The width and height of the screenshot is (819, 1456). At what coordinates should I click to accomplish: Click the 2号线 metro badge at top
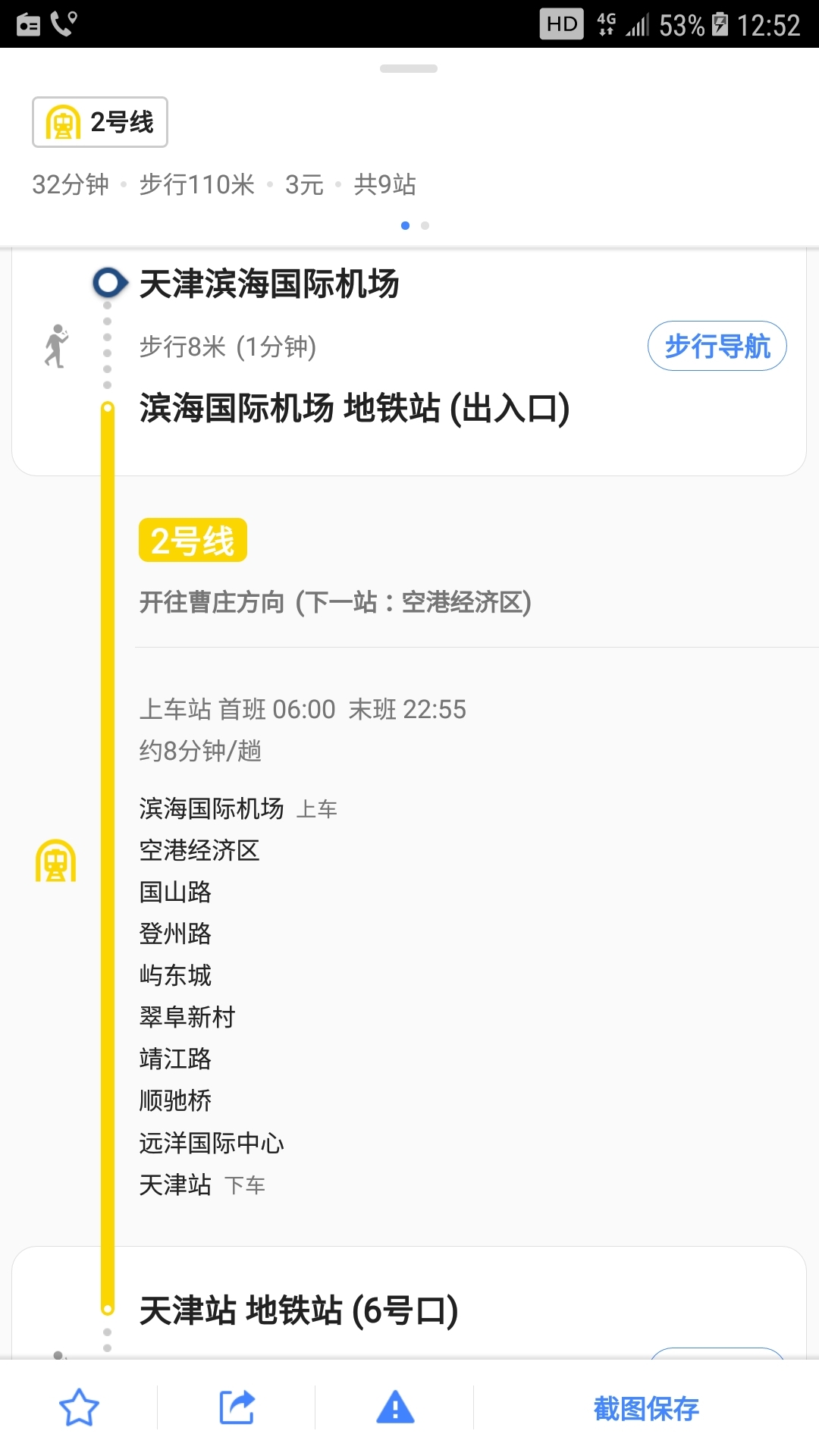tap(99, 123)
